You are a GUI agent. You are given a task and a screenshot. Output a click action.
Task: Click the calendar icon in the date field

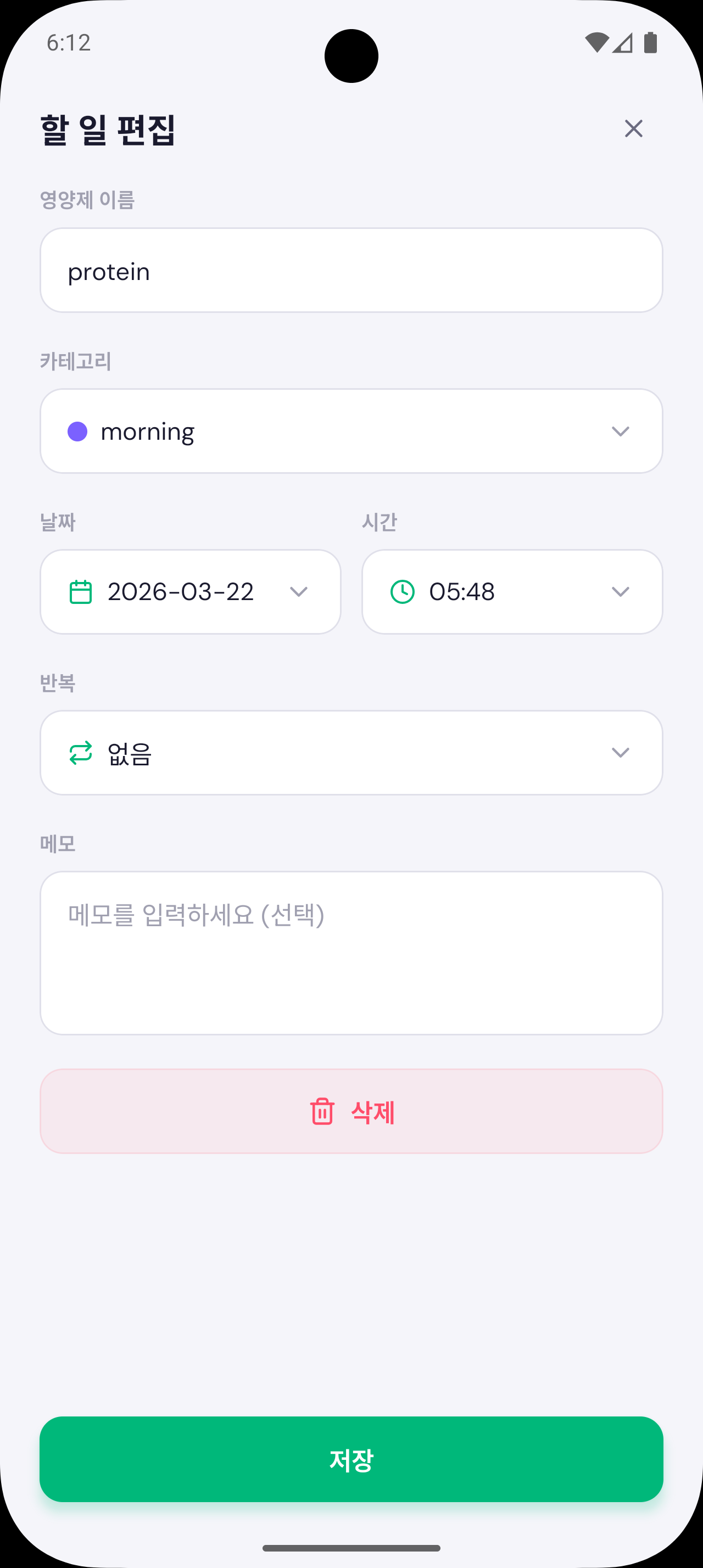click(80, 590)
